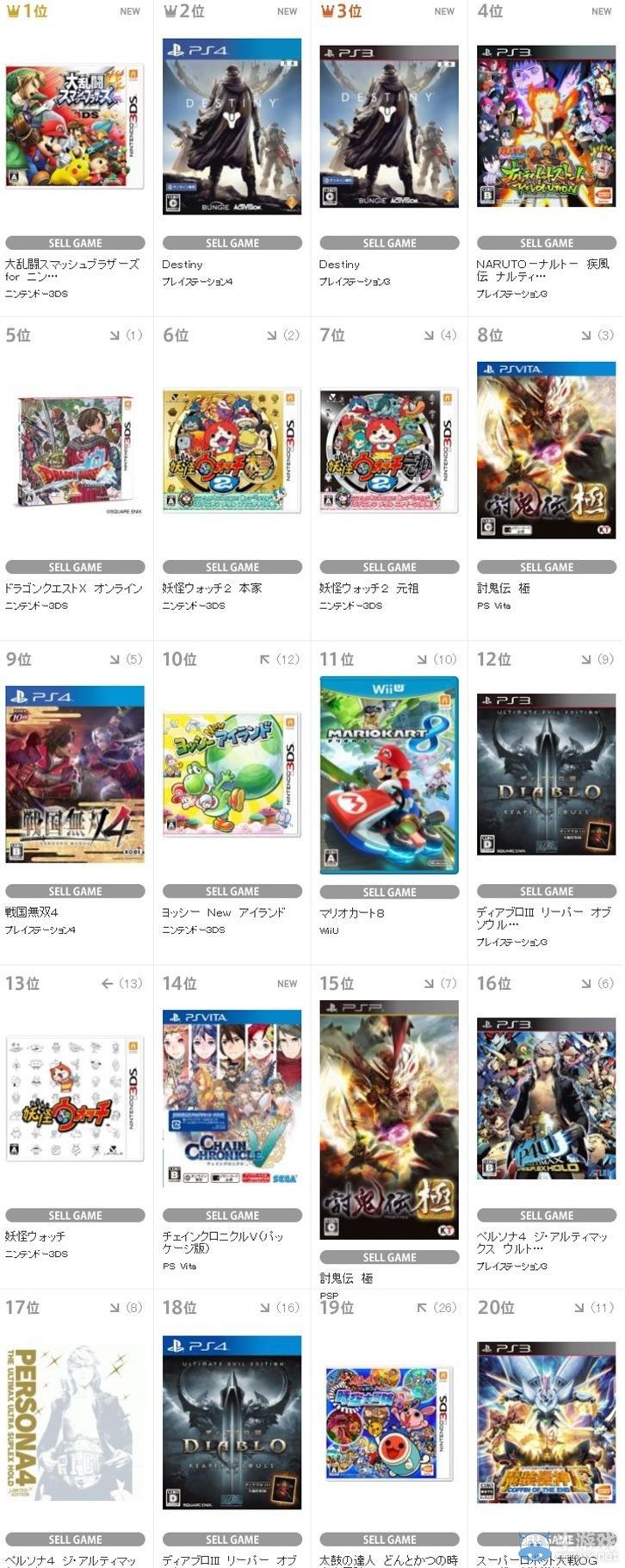This screenshot has height=1568, width=625.
Task: Open the Chain Chronicle V cover
Action: [x=232, y=1098]
